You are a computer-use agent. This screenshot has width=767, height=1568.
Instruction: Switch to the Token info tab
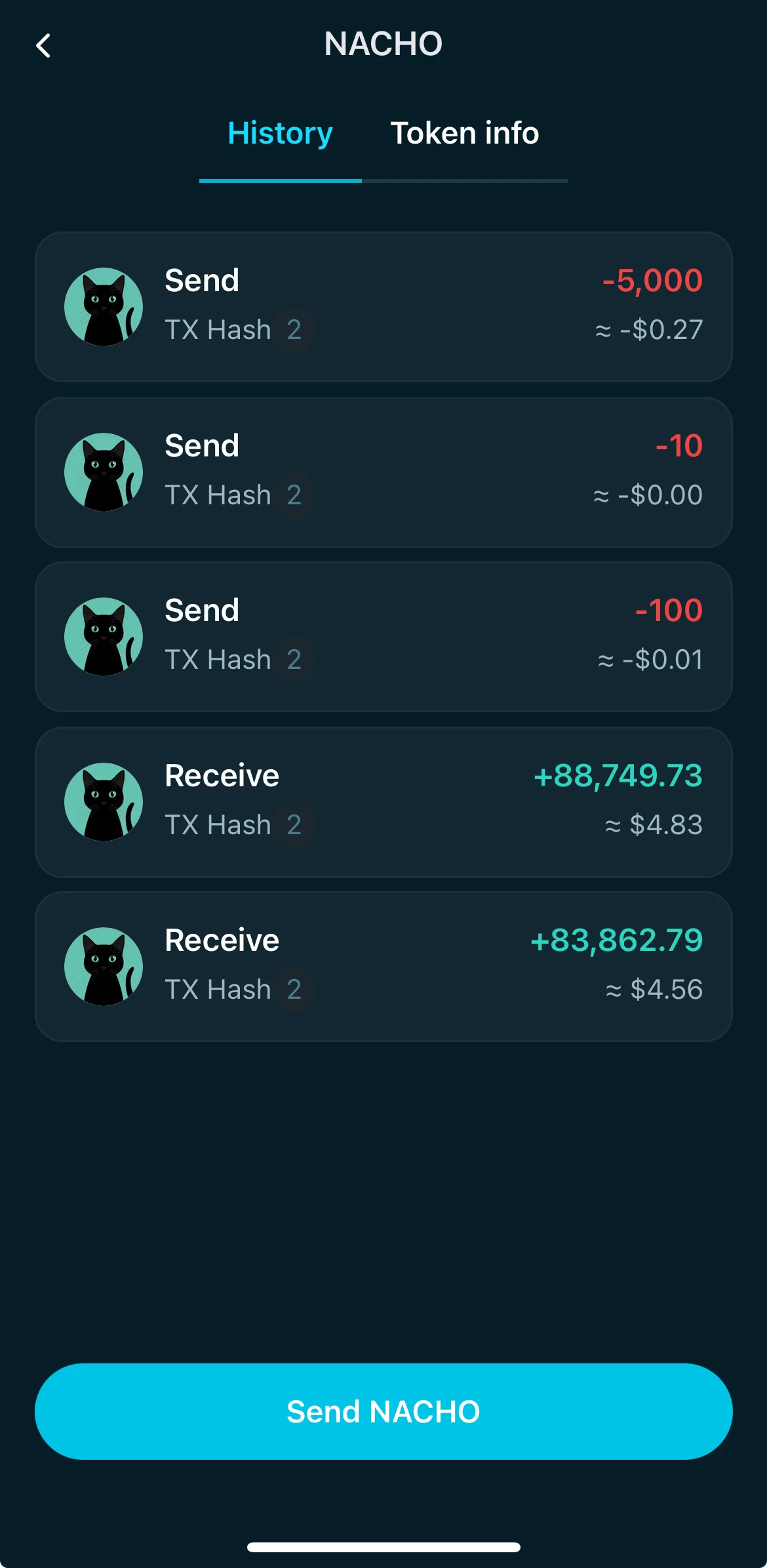point(465,133)
